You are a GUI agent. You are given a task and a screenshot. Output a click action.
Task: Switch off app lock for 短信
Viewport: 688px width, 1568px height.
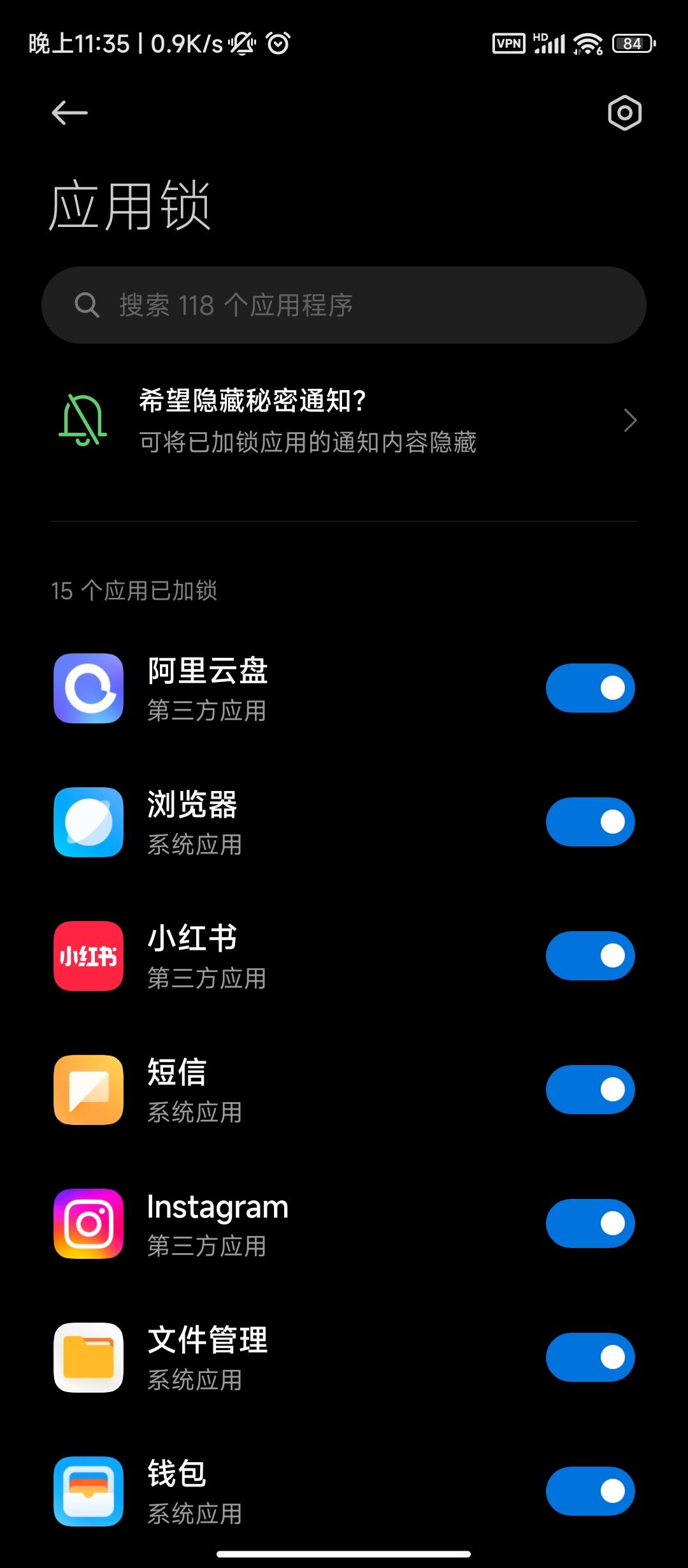pyautogui.click(x=590, y=1090)
